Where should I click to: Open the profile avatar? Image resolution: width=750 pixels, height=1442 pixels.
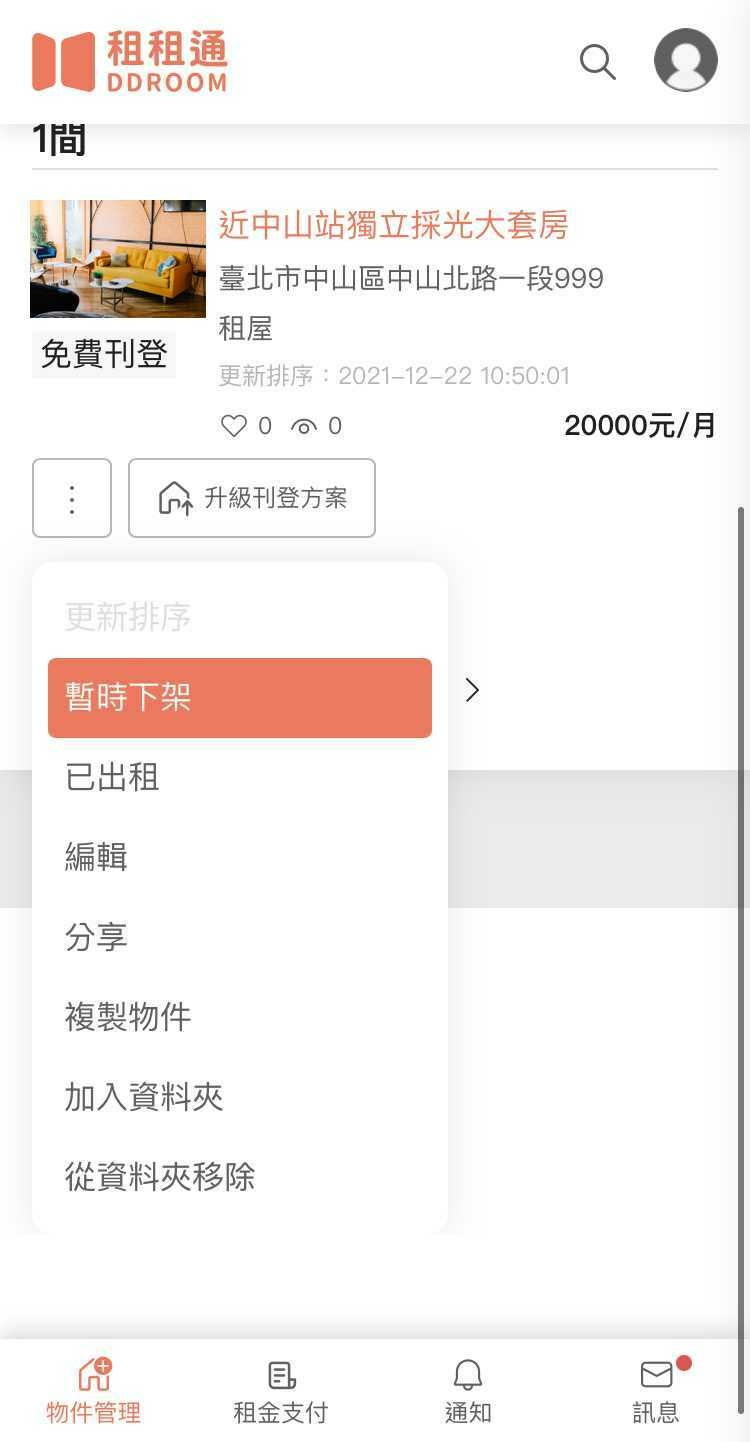[686, 60]
